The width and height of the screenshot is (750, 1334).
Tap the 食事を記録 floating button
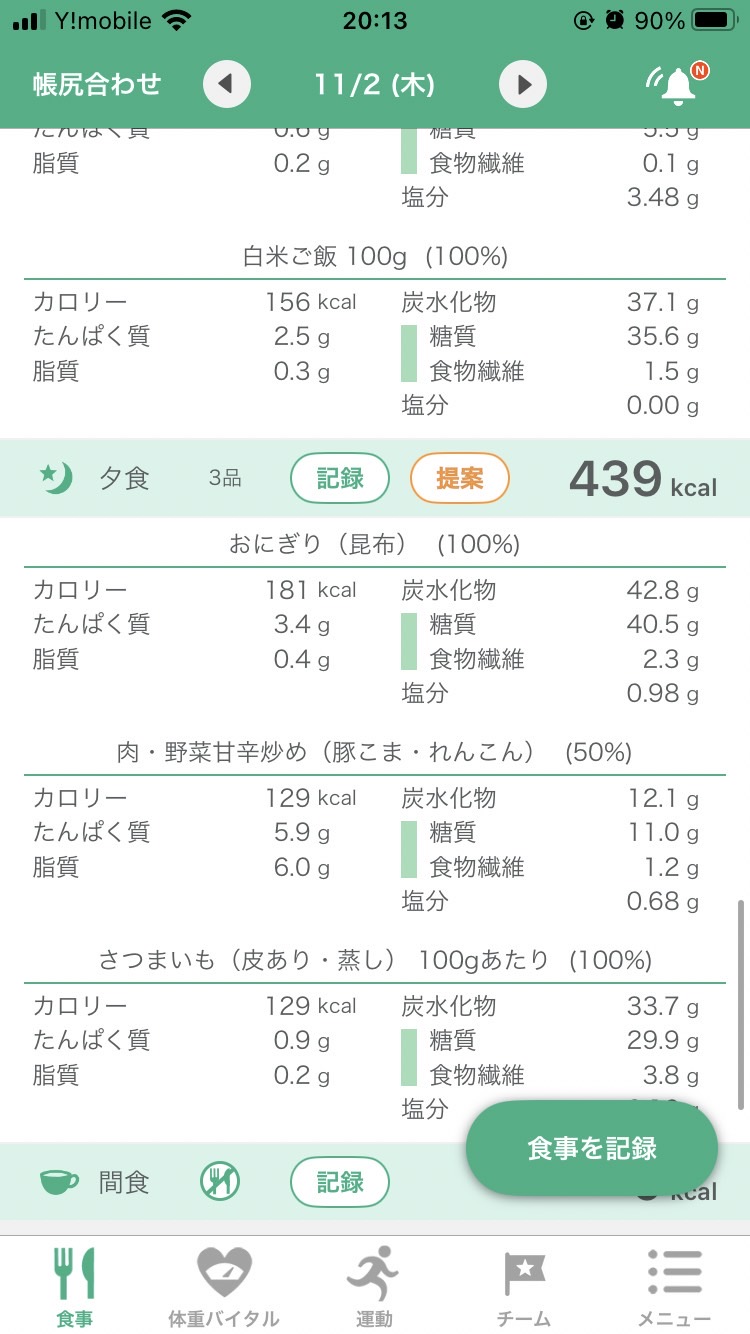coord(592,1148)
